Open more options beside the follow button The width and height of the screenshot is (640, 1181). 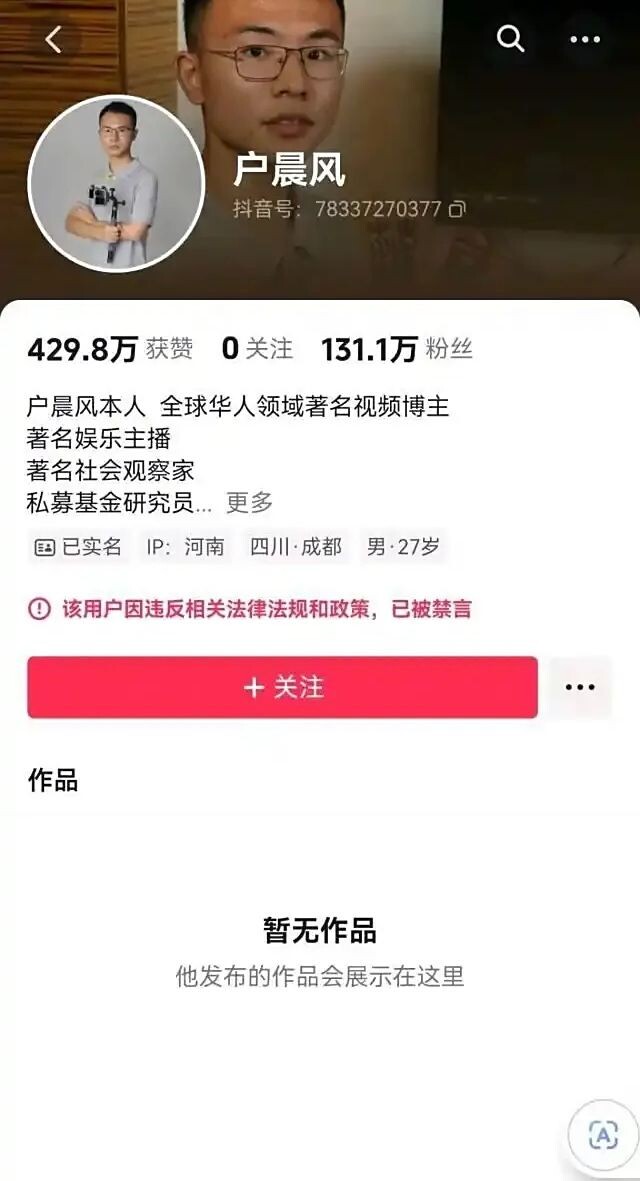580,687
